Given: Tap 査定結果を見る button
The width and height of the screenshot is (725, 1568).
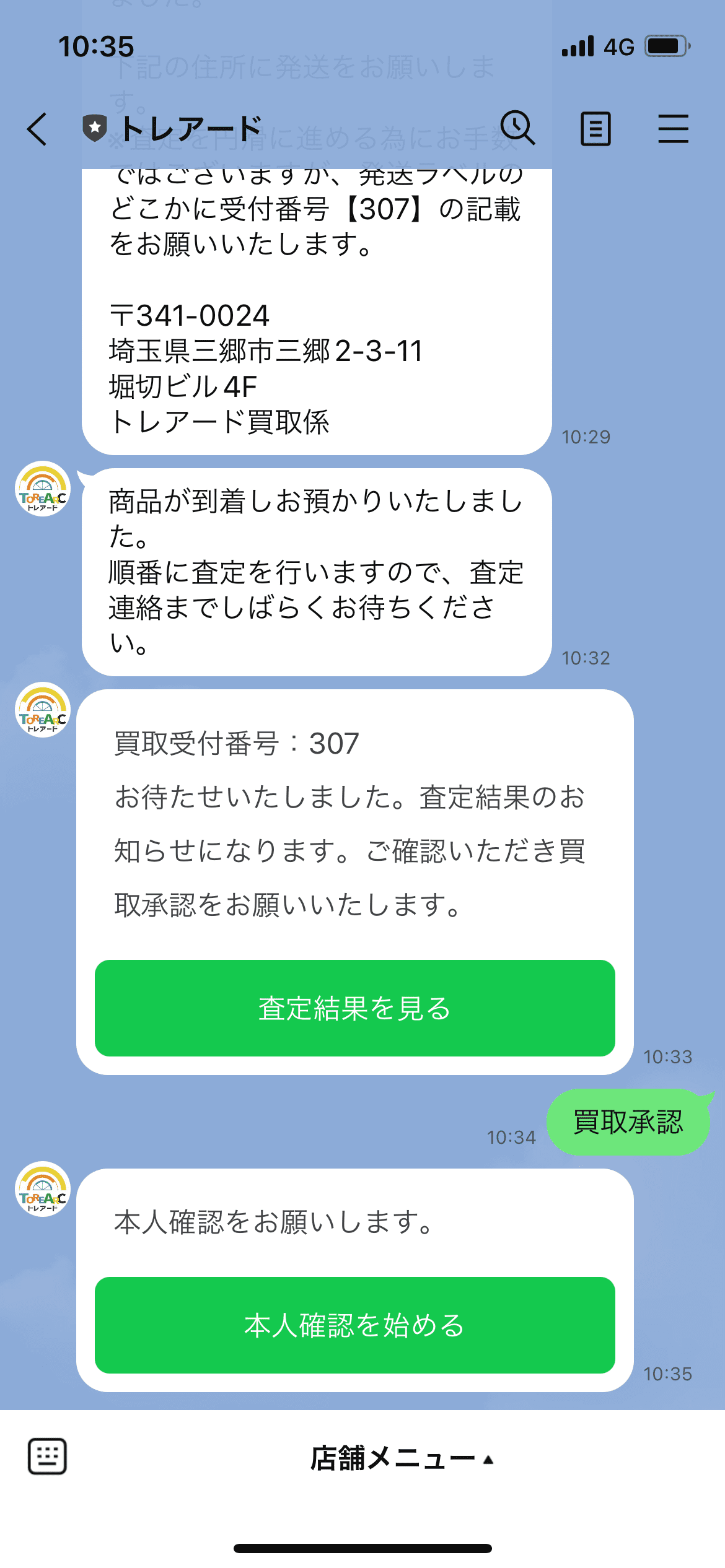Looking at the screenshot, I should tap(355, 1008).
